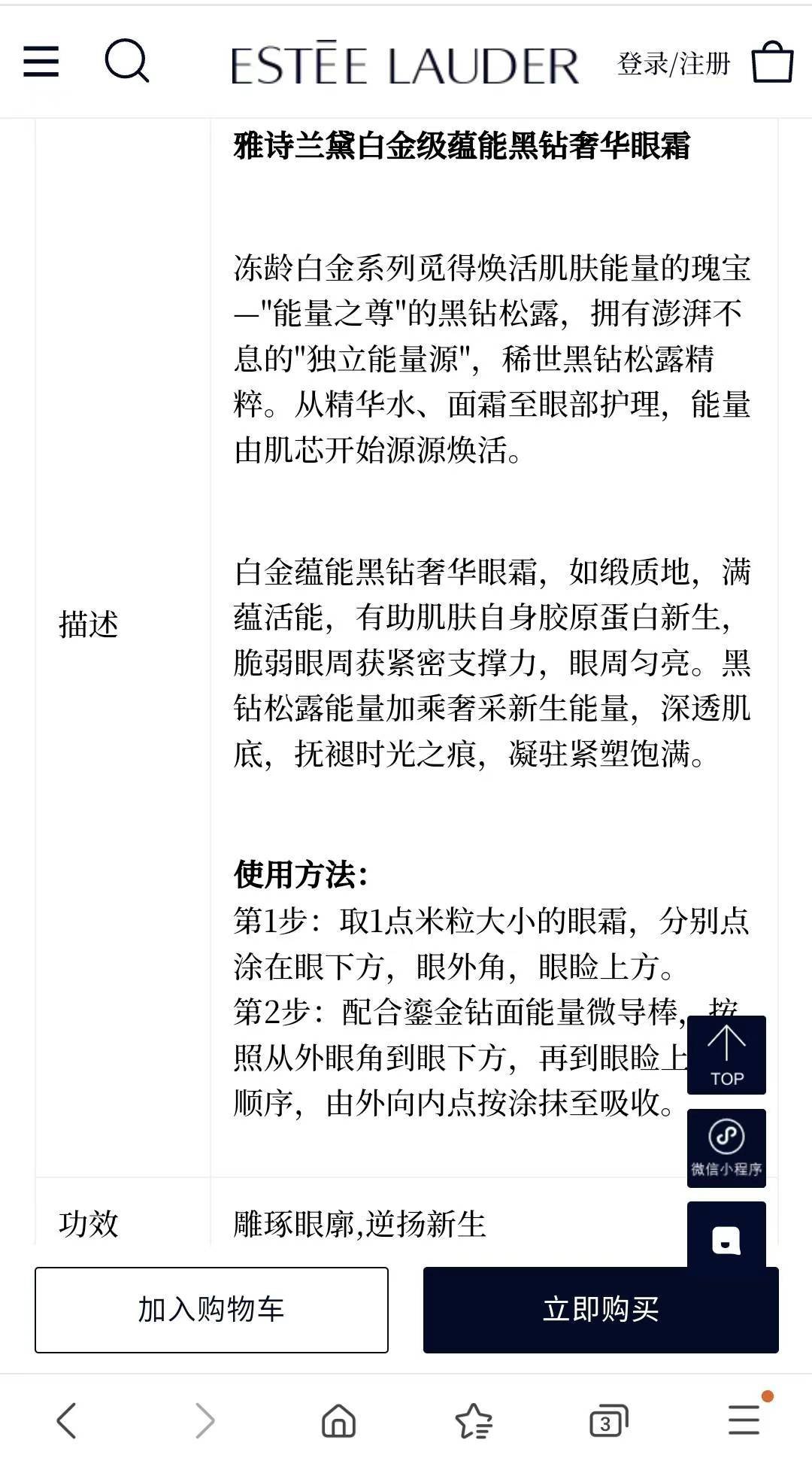Jump back to TOP of page
Image resolution: width=812 pixels, height=1467 pixels.
pyautogui.click(x=726, y=1055)
